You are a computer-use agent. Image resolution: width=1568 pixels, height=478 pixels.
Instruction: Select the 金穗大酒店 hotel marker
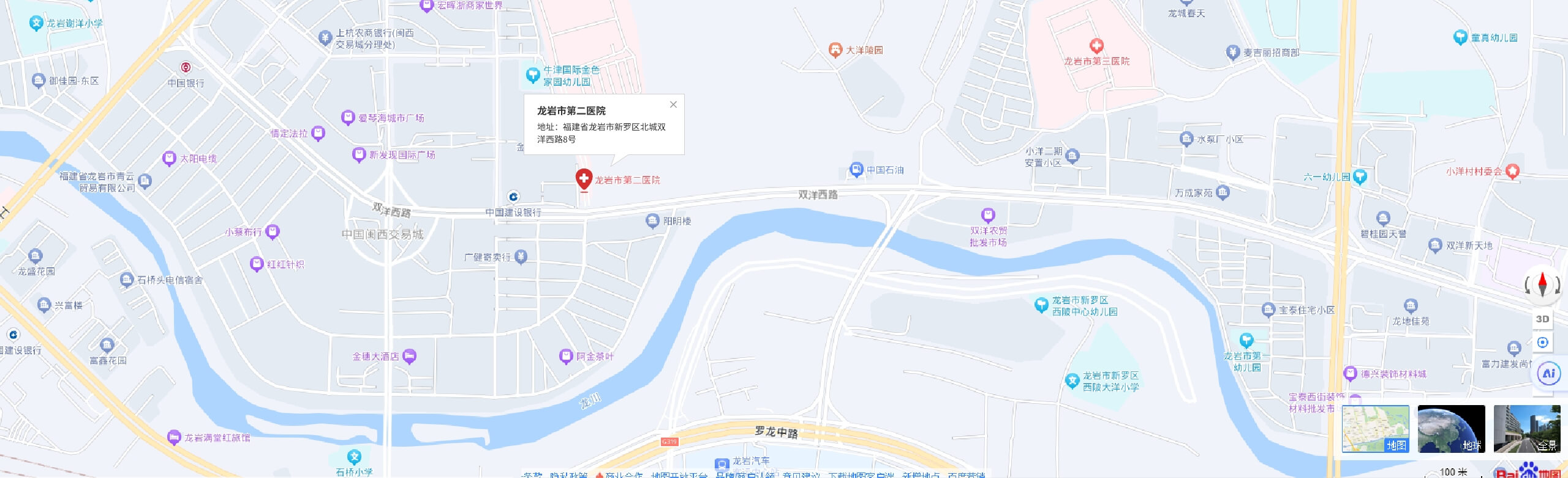click(410, 355)
